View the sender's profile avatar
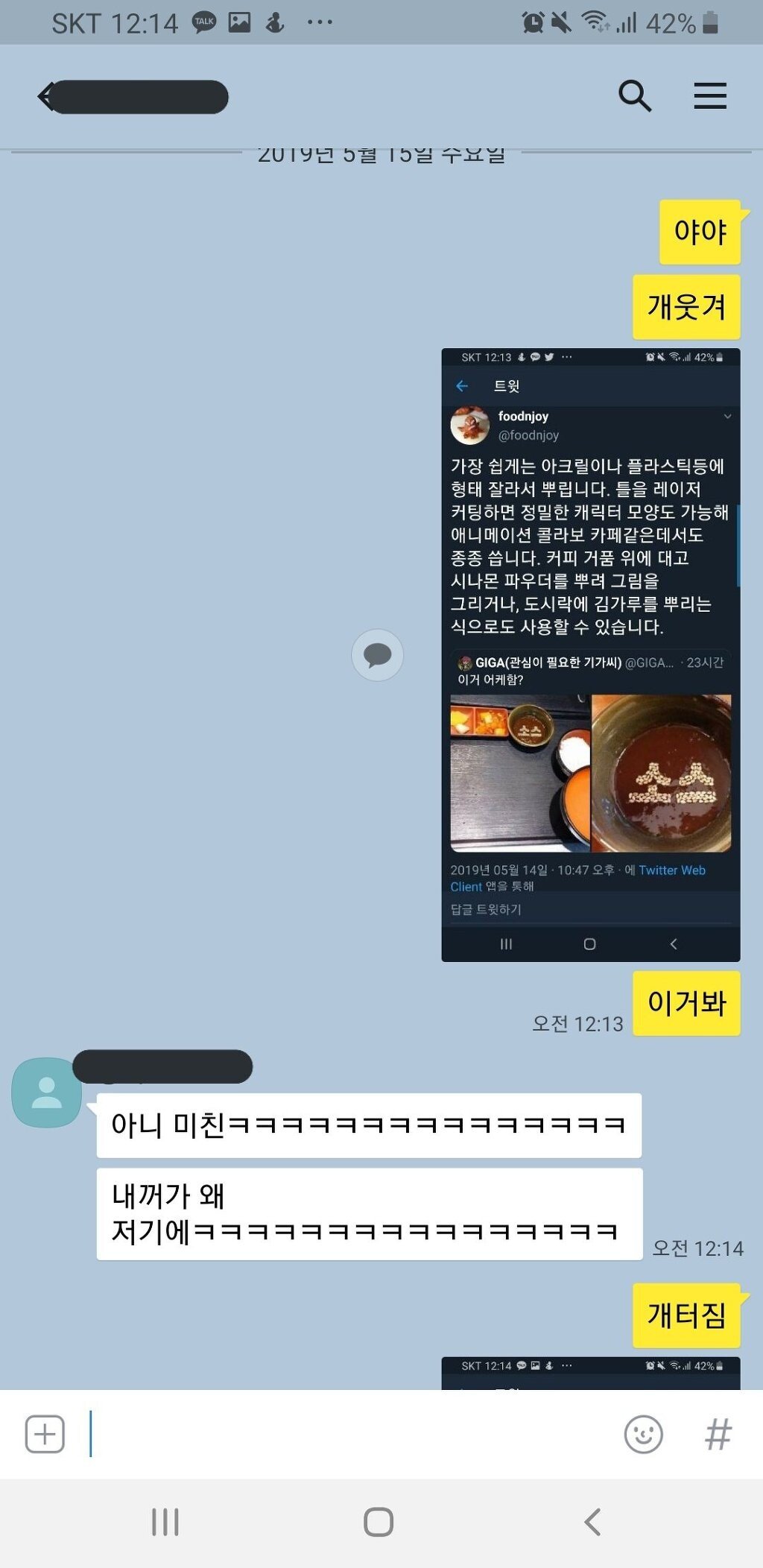This screenshot has width=763, height=1568. point(46,1092)
